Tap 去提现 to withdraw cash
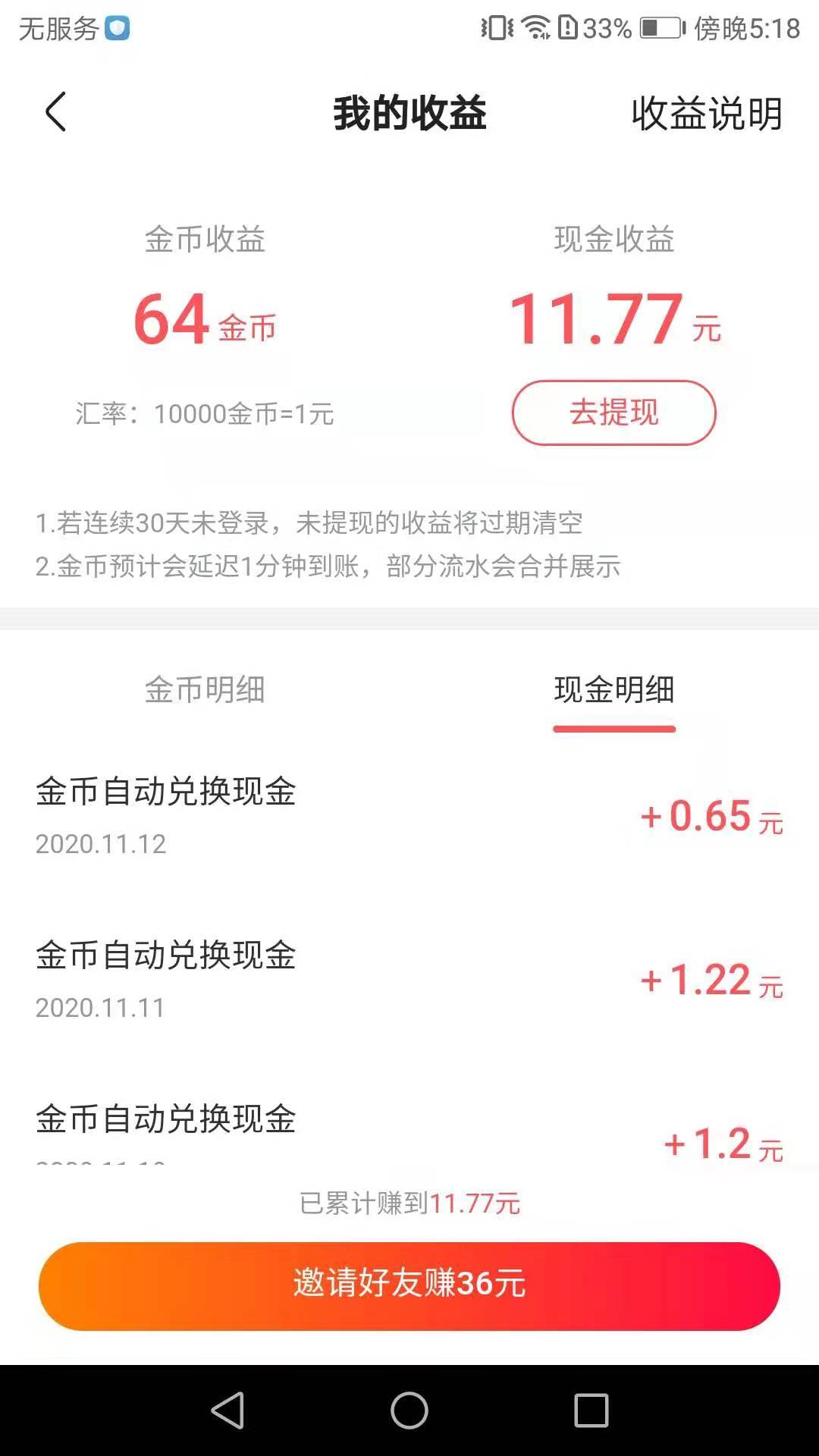The height and width of the screenshot is (1456, 819). click(613, 413)
